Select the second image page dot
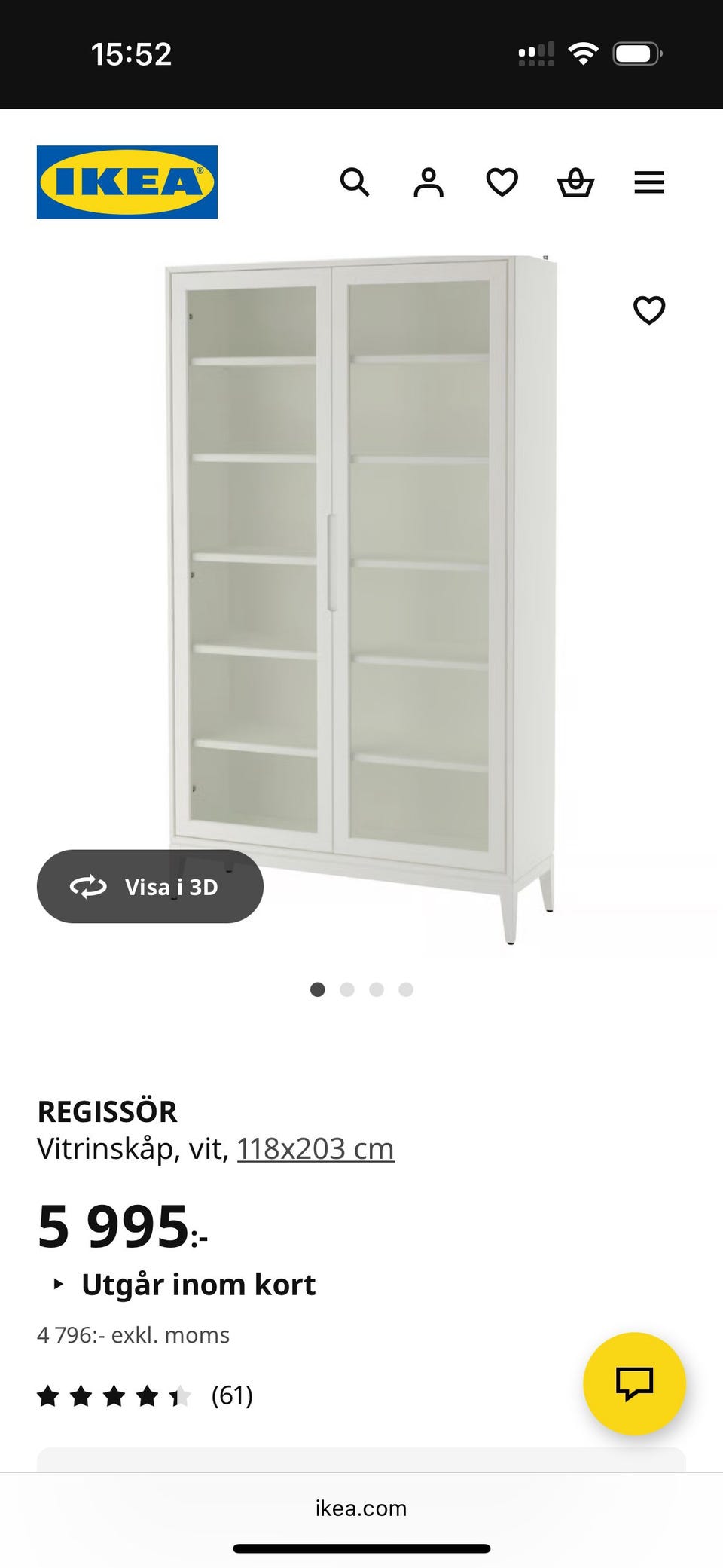 347,989
